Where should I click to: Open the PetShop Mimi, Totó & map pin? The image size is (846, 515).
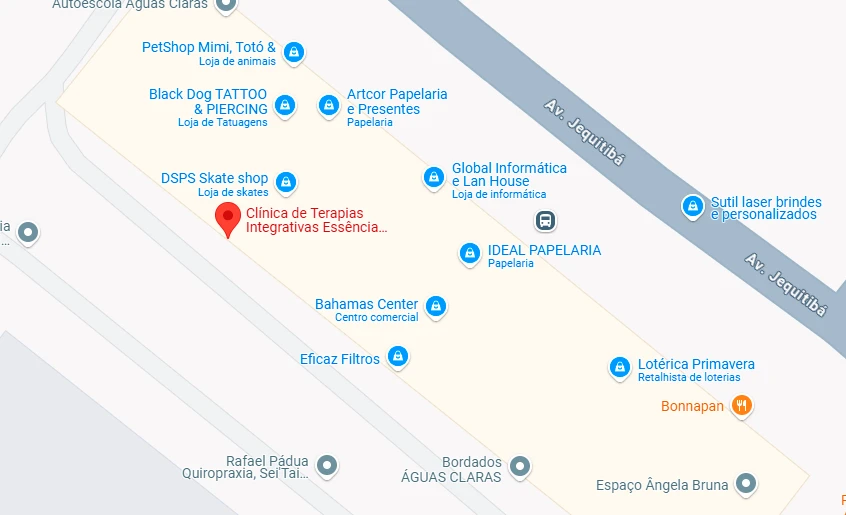[x=293, y=51]
